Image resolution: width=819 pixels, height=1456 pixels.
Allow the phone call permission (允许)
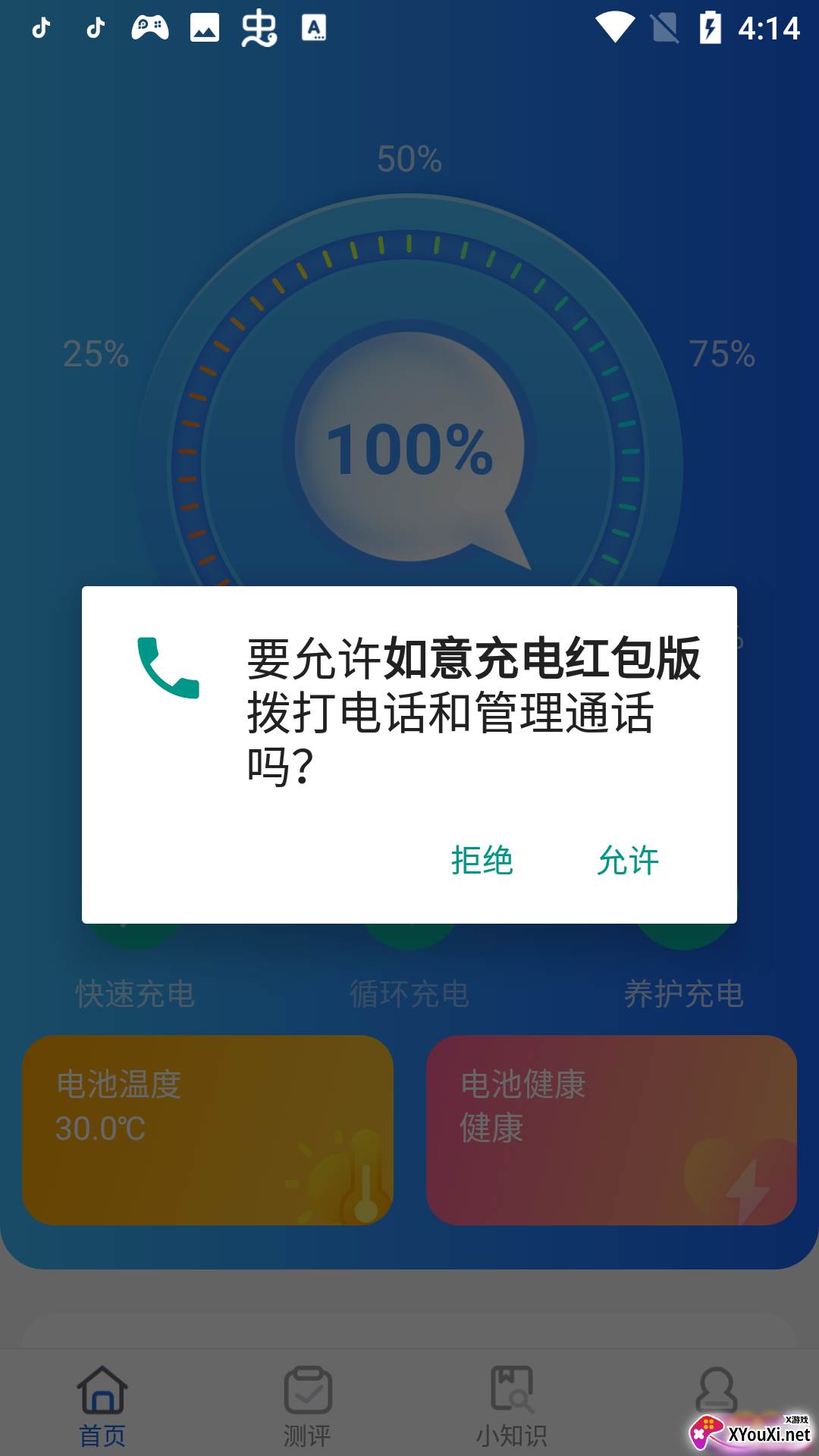pos(628,861)
